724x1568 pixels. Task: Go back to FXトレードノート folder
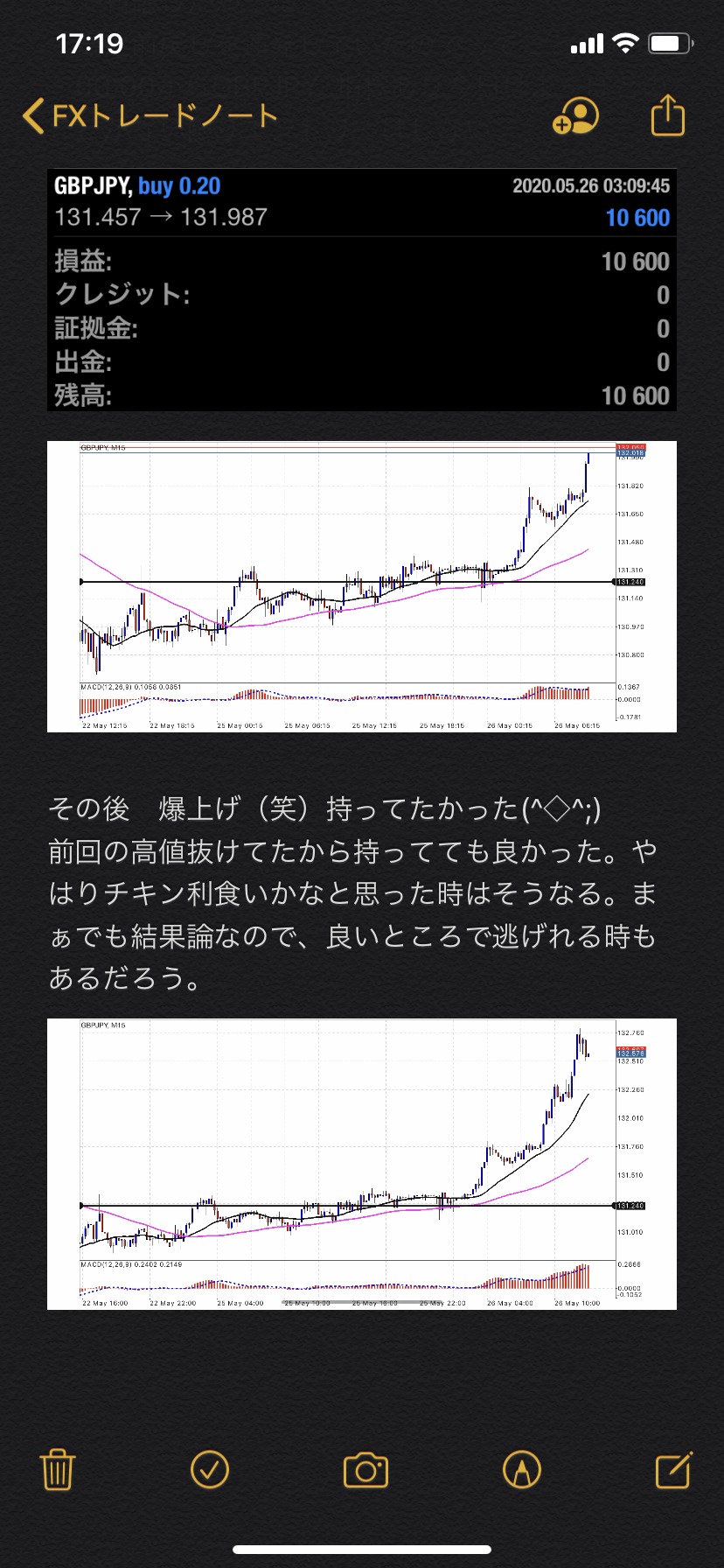[150, 115]
